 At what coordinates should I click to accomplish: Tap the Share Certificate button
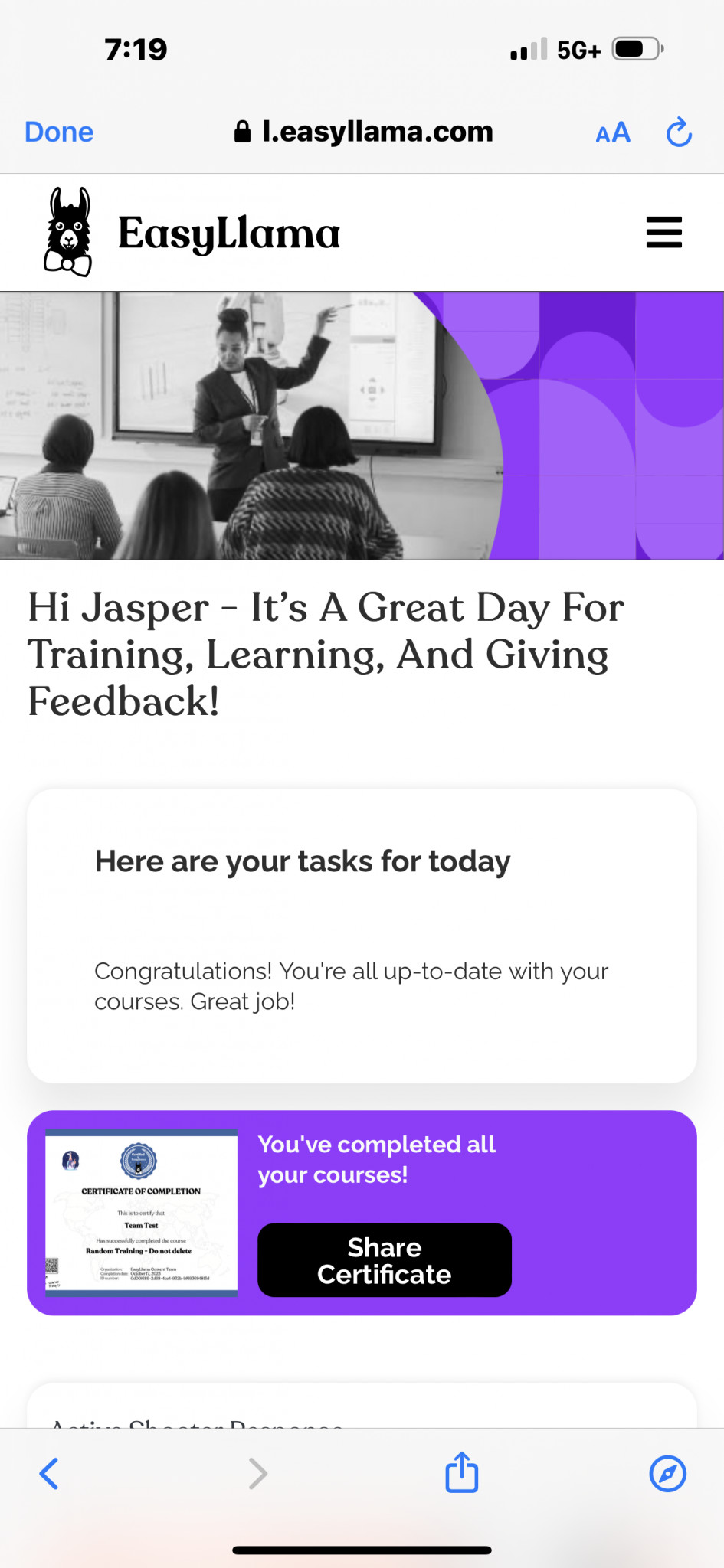coord(385,1260)
